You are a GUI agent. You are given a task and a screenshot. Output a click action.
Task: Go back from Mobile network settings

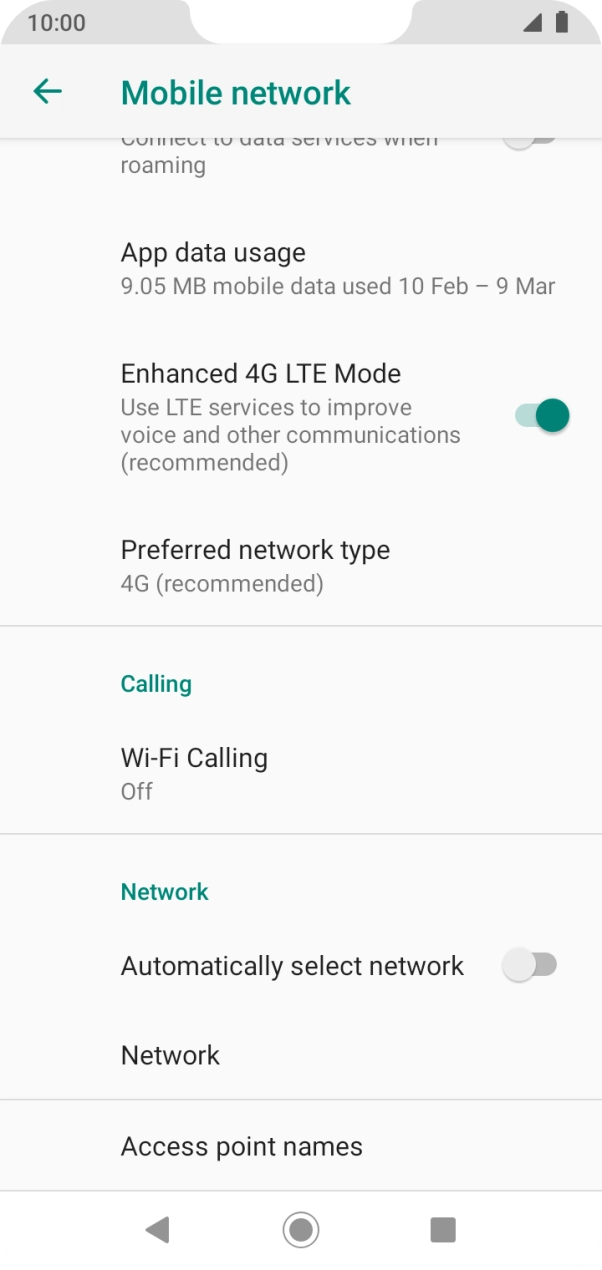tap(47, 92)
